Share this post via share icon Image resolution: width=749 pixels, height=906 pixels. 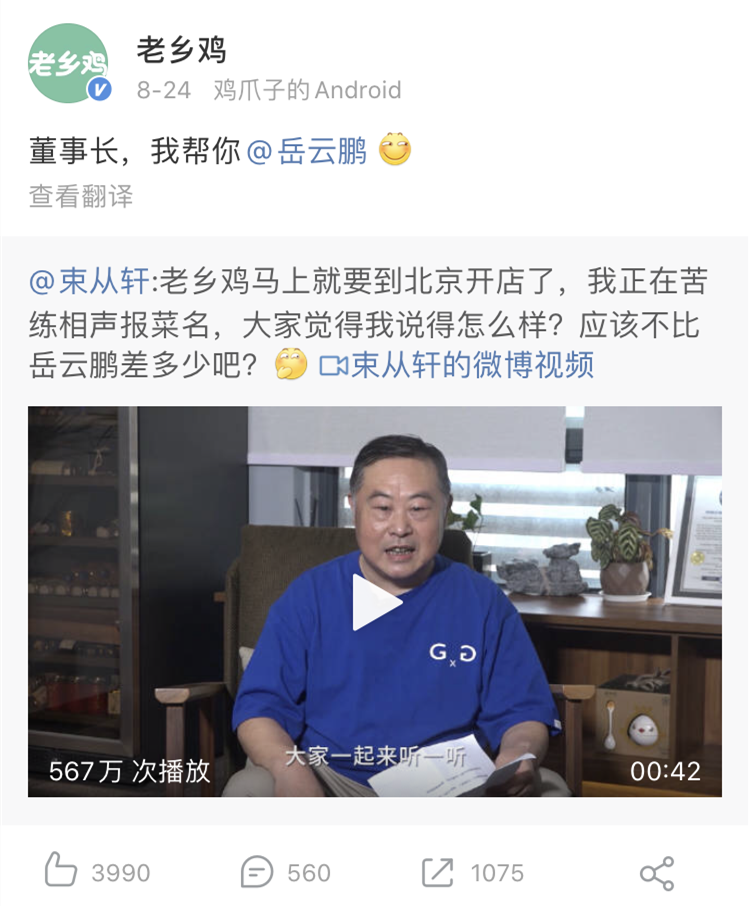[657, 872]
